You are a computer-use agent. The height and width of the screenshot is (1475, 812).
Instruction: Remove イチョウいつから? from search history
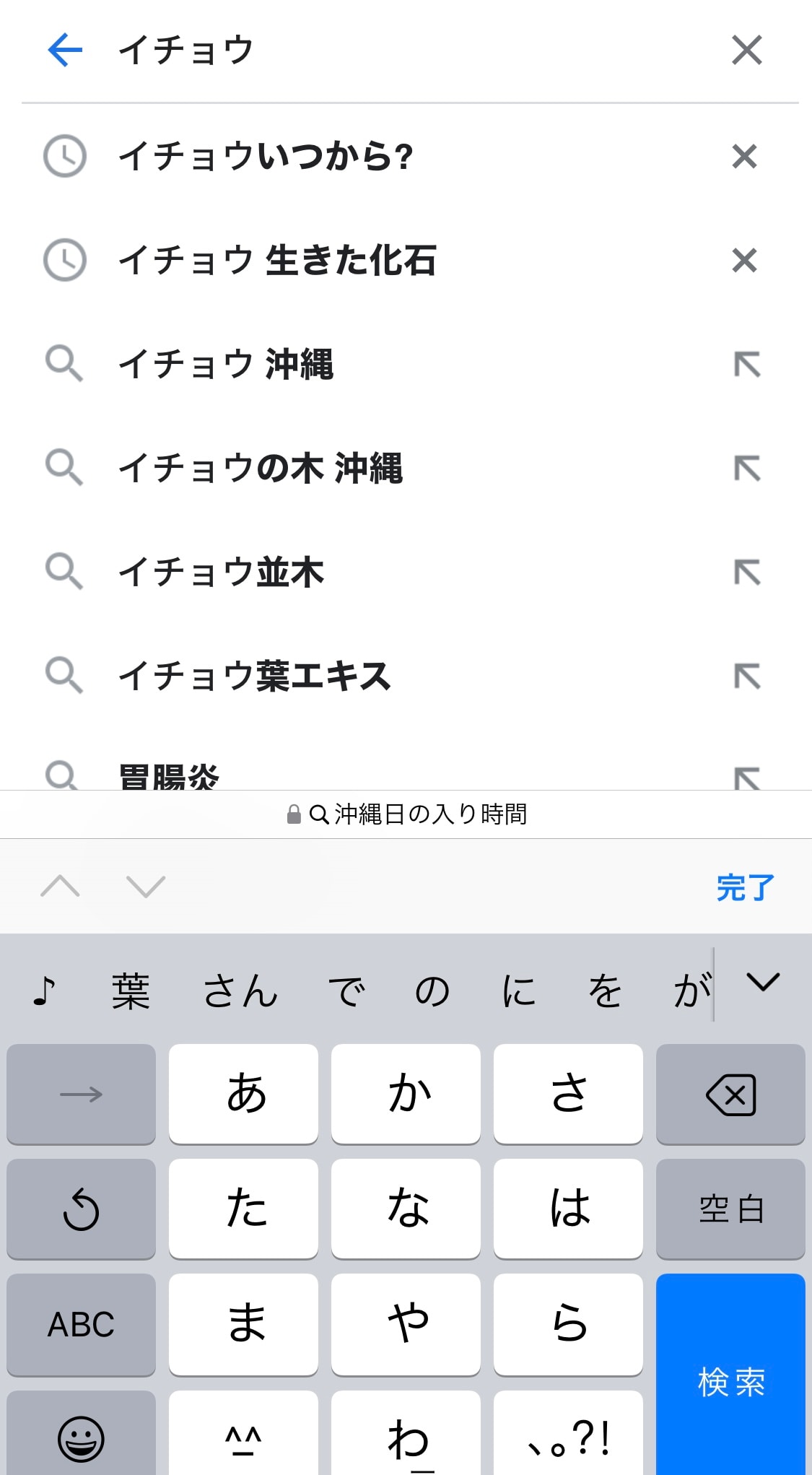click(x=744, y=157)
